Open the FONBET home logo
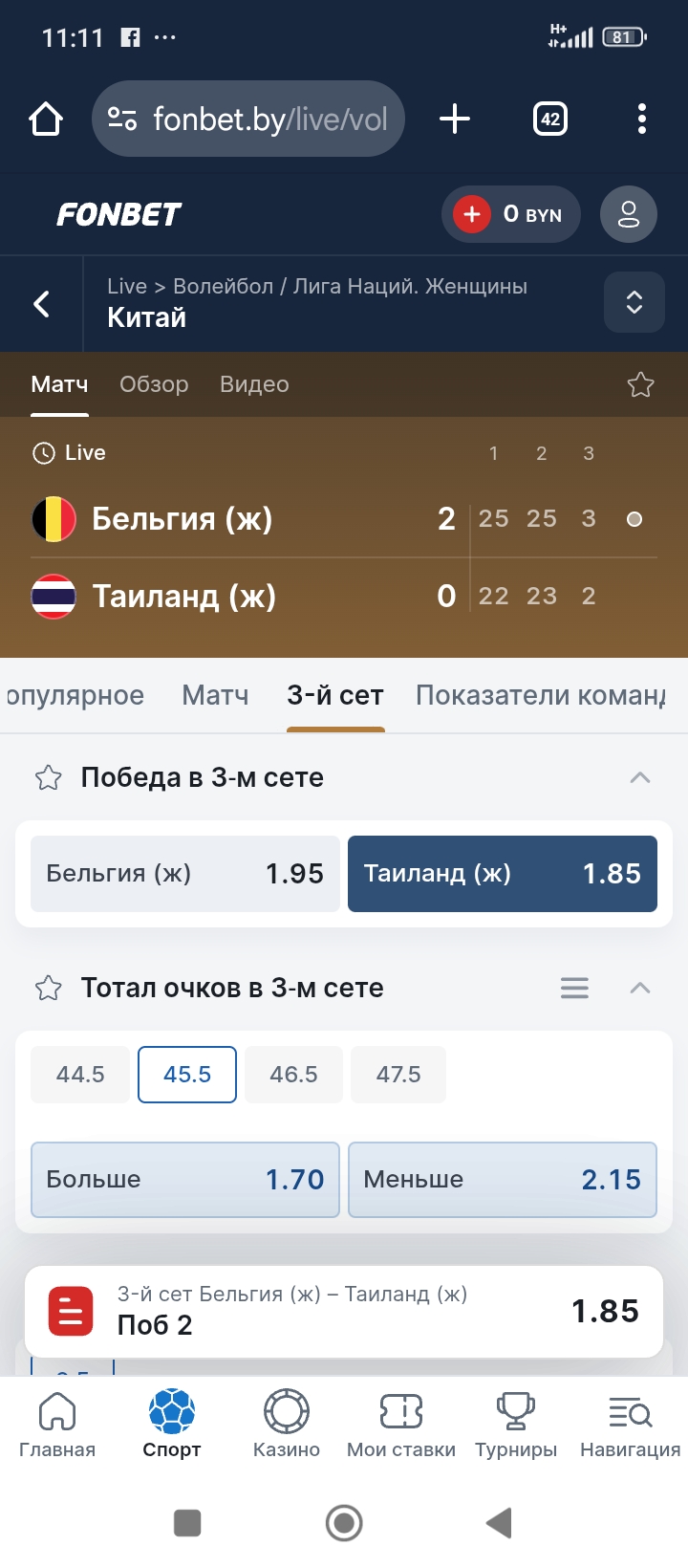This screenshot has height=1568, width=688. (x=117, y=214)
